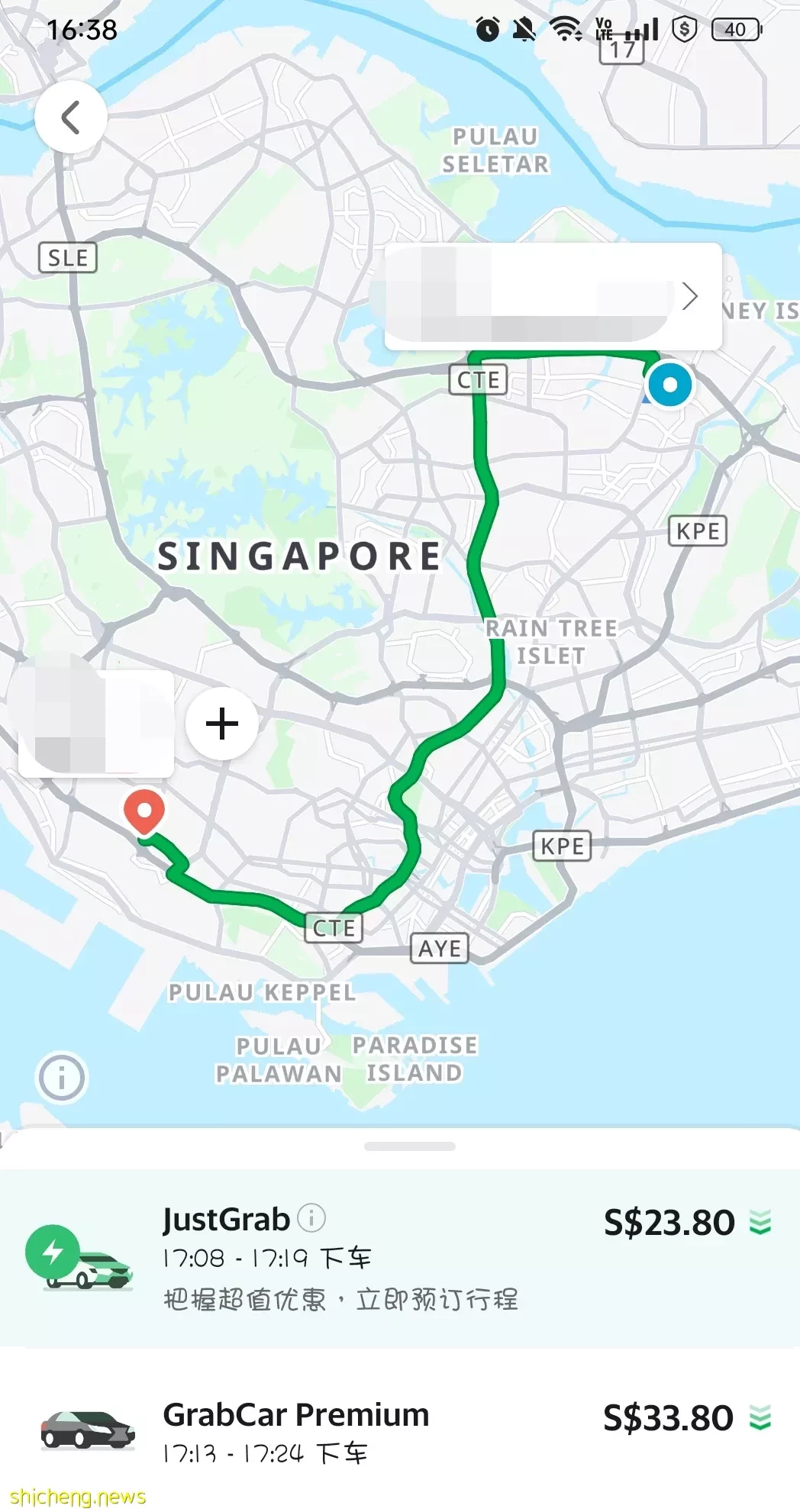Go back using the arrow button
Image resolution: width=800 pixels, height=1512 pixels.
tap(70, 118)
